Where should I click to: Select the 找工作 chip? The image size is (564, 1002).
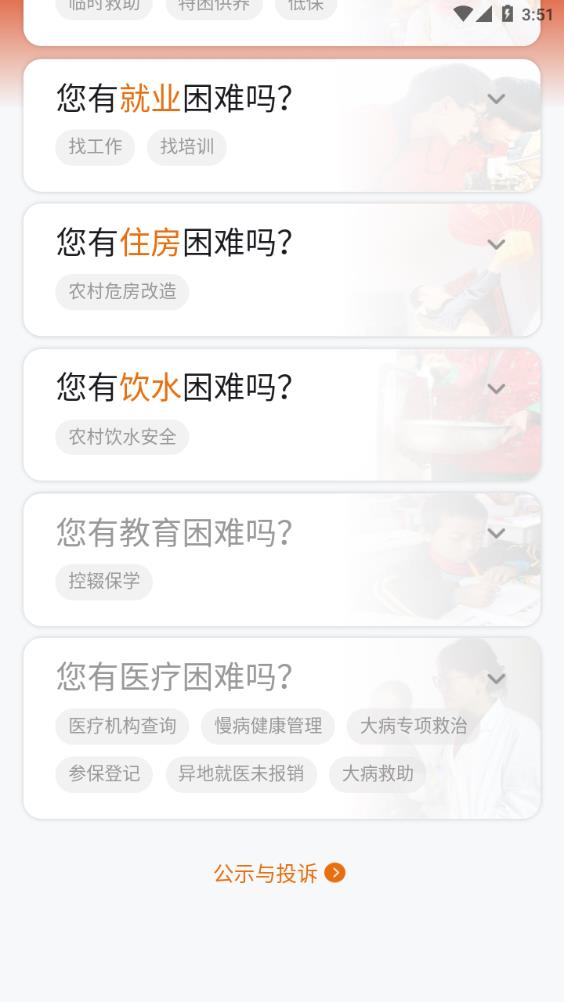pyautogui.click(x=95, y=147)
